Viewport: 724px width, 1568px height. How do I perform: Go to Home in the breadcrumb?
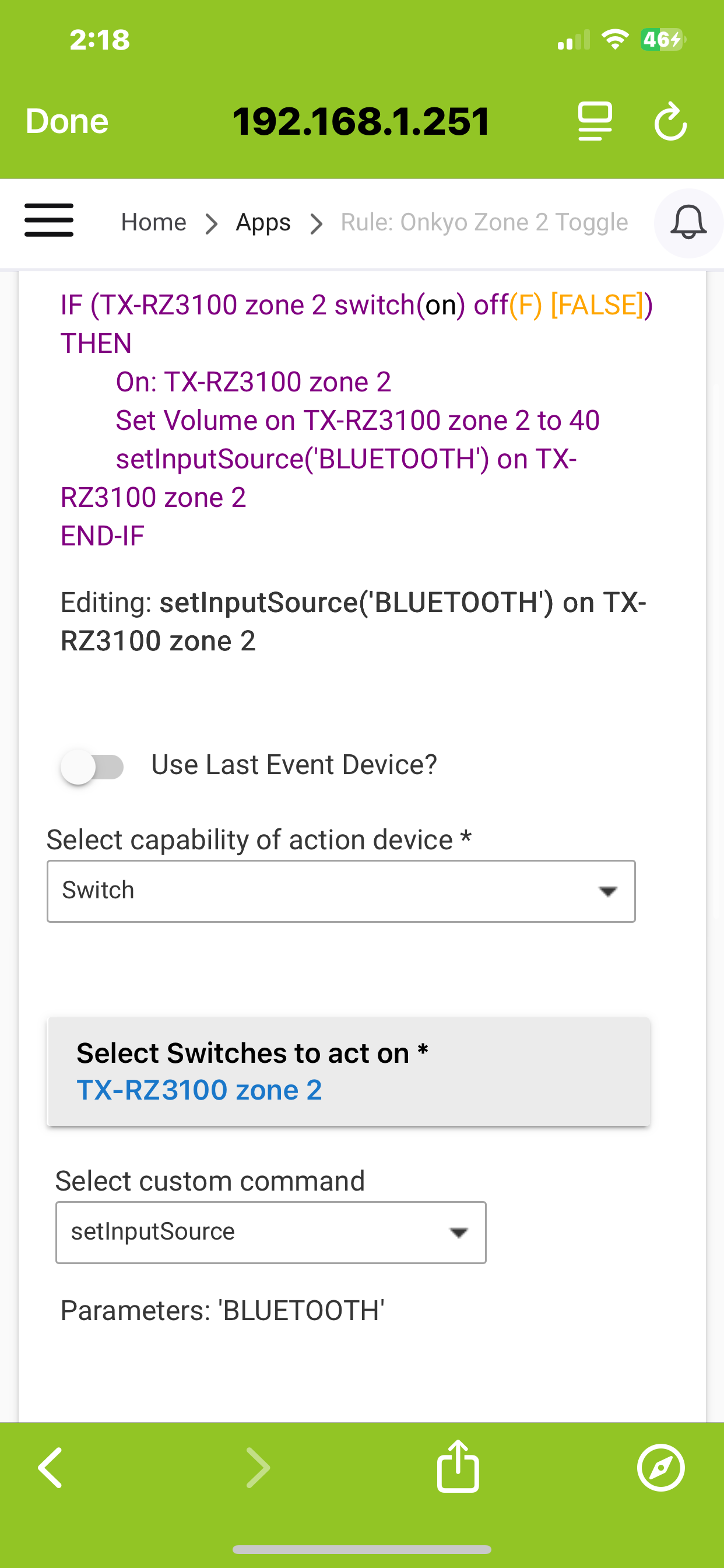tap(154, 222)
